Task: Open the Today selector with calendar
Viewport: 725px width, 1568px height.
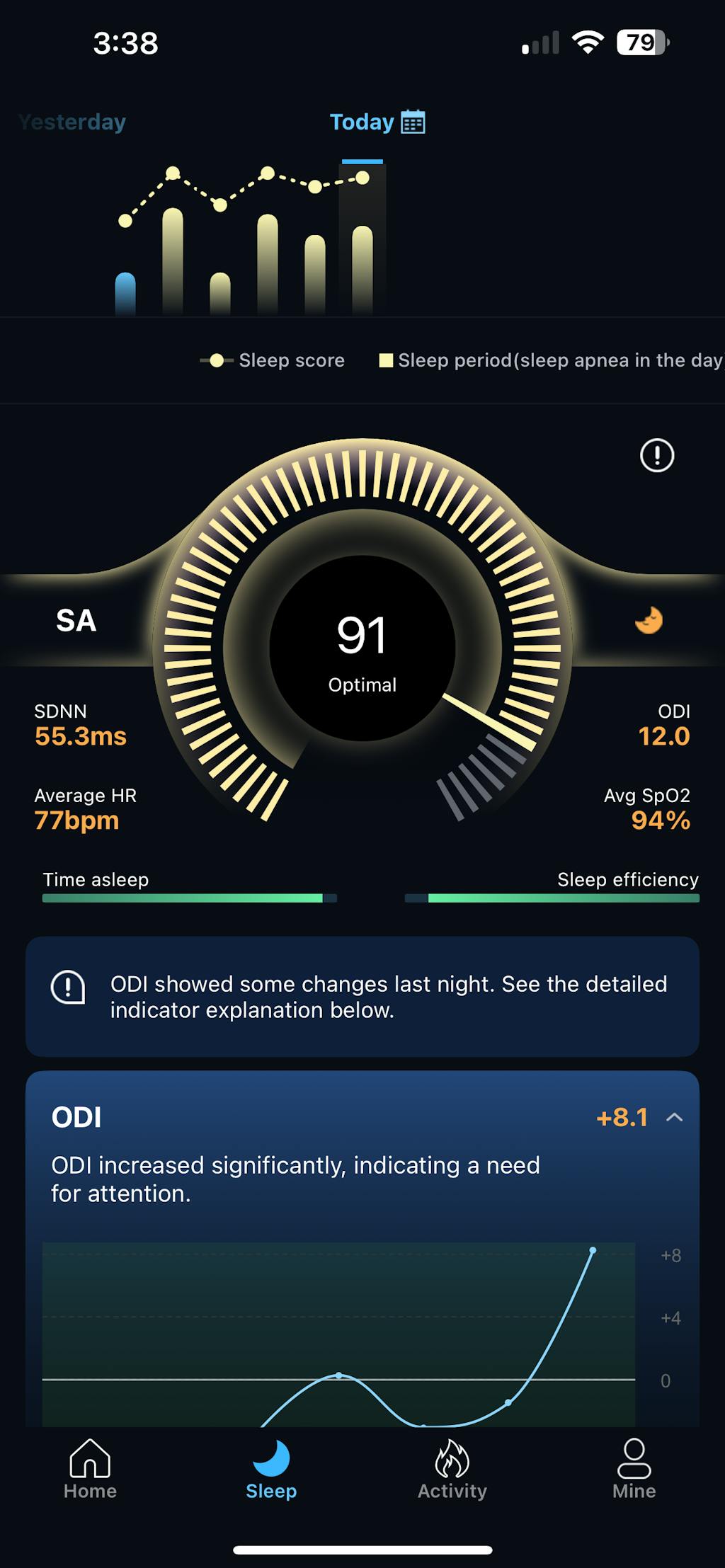Action: click(377, 122)
